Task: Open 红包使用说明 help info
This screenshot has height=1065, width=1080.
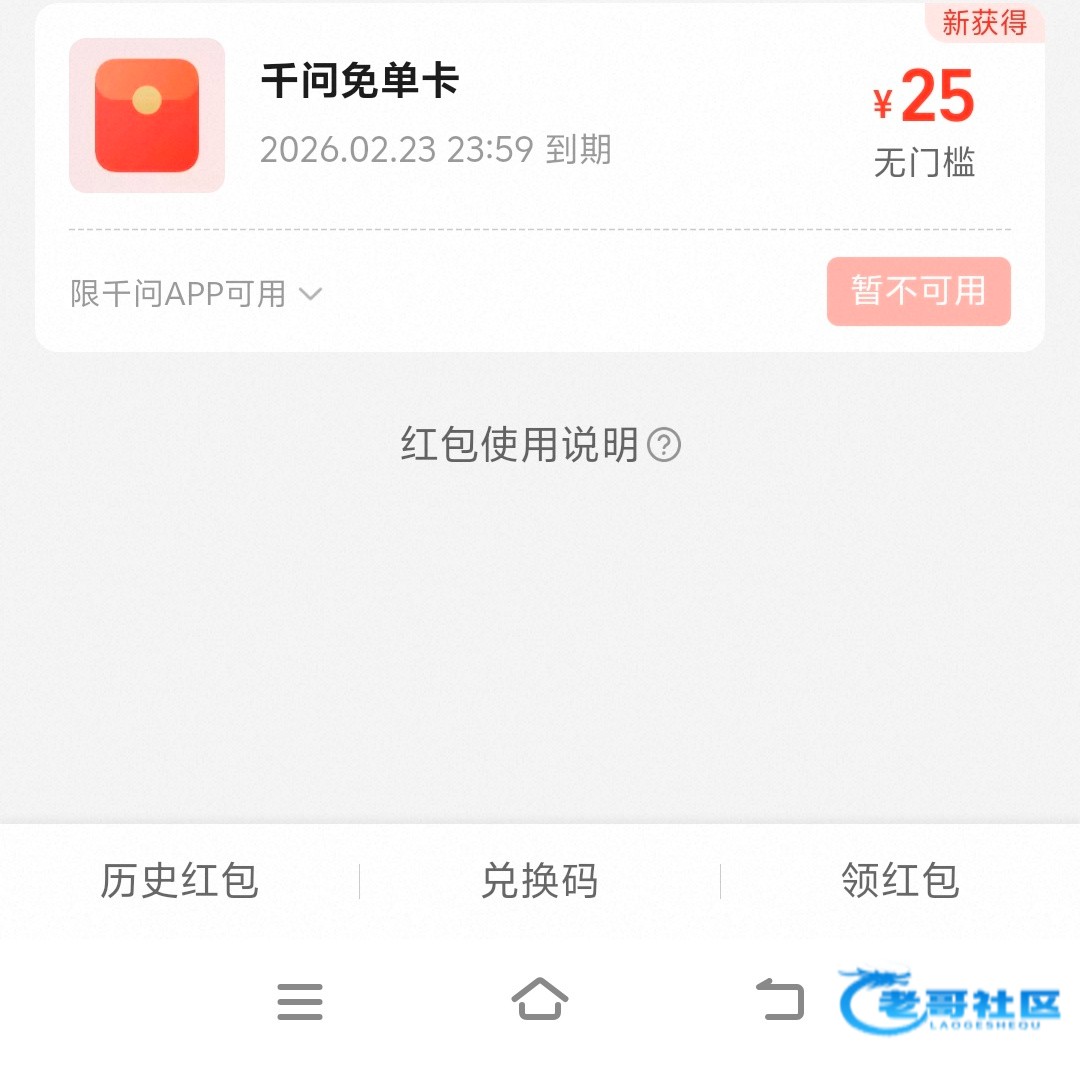Action: [540, 445]
